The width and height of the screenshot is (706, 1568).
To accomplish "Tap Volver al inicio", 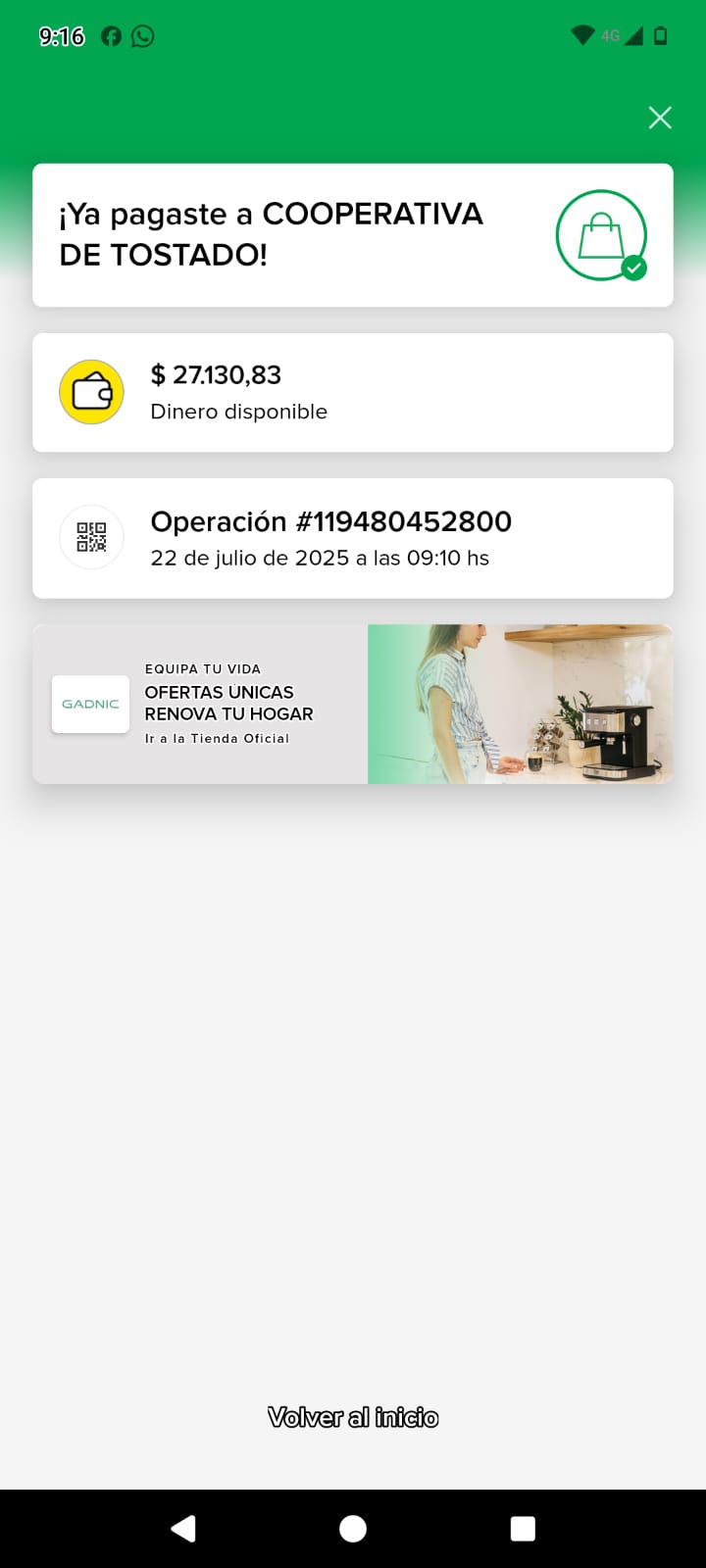I will pos(353,1417).
